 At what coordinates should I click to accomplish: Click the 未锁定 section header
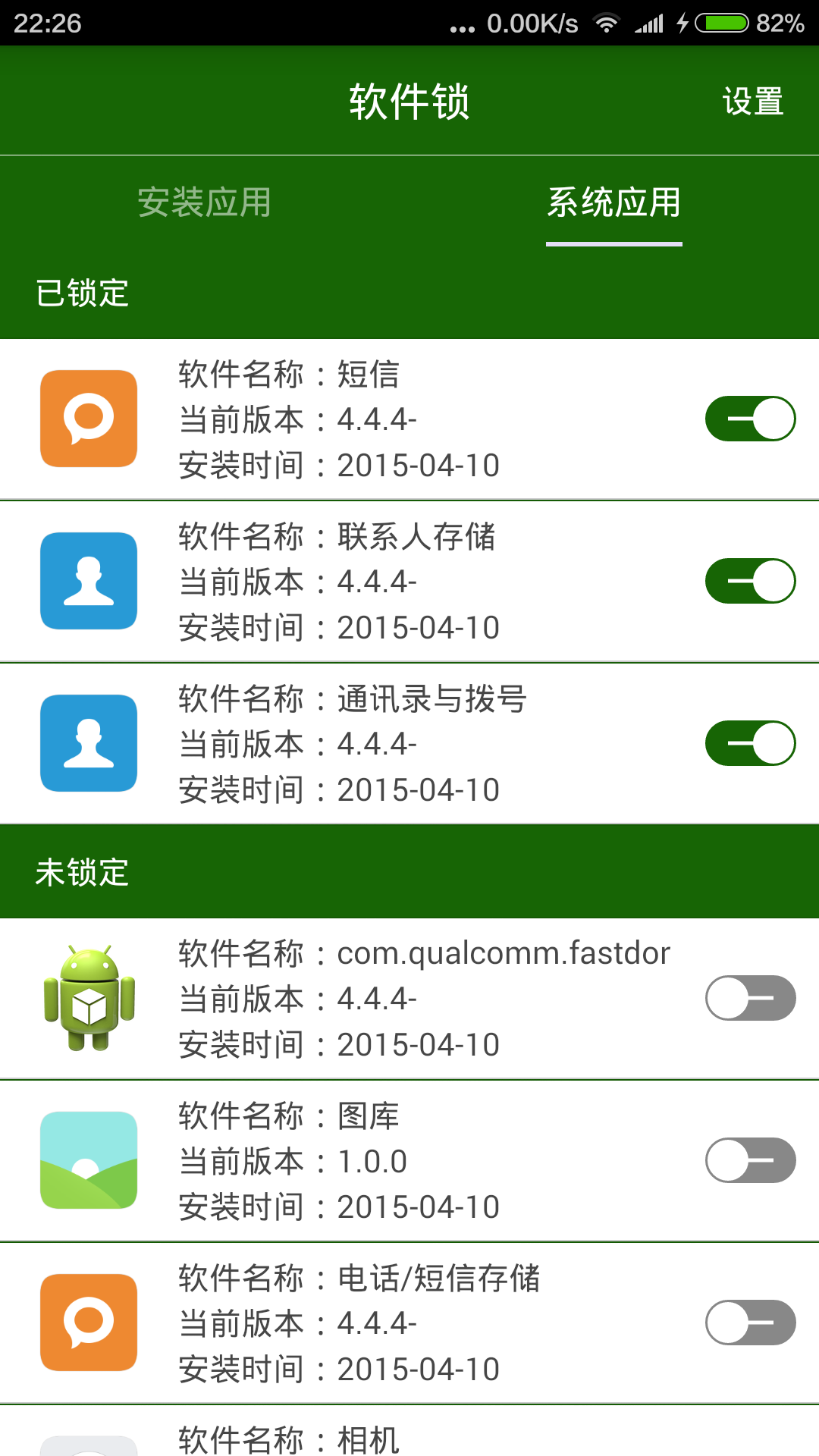(x=82, y=872)
